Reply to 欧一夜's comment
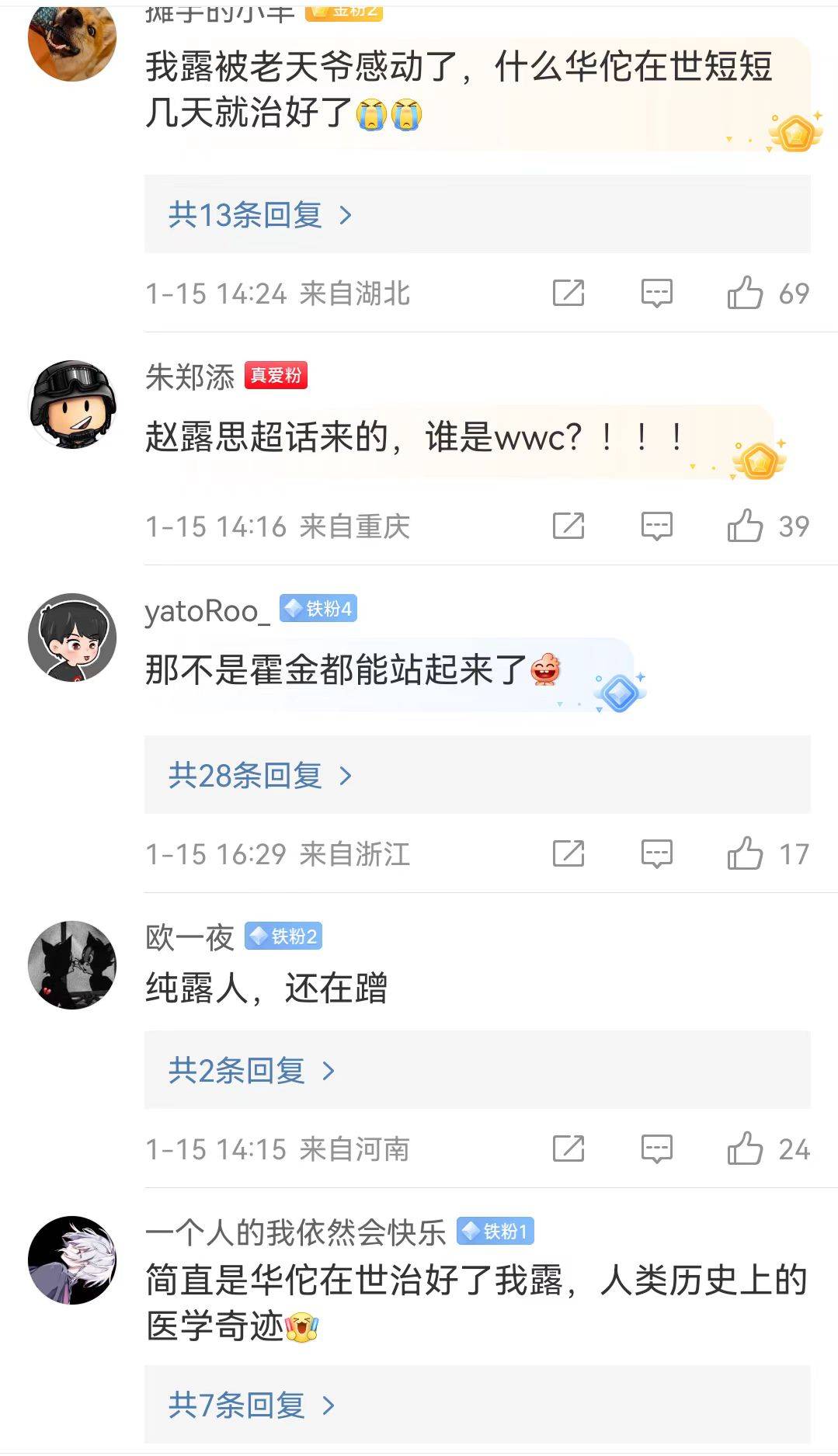This screenshot has height=1456, width=838. 656,1149
